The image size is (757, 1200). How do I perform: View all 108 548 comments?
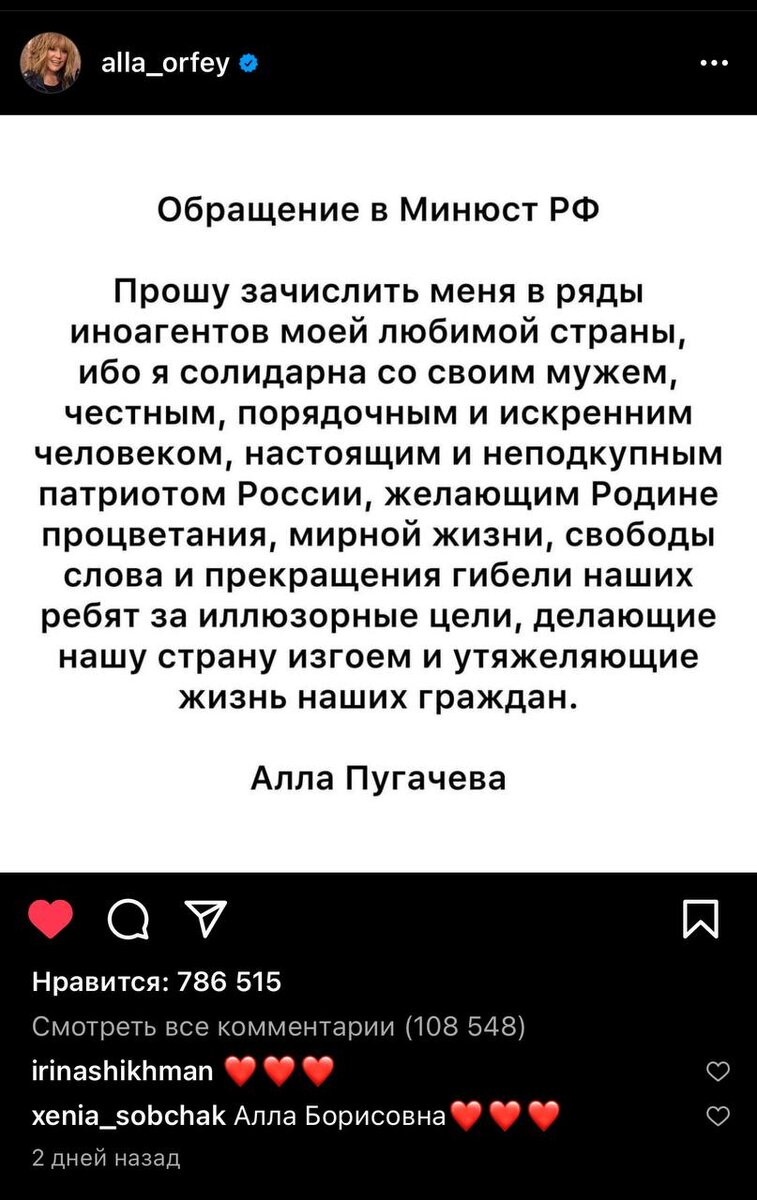pos(279,1027)
